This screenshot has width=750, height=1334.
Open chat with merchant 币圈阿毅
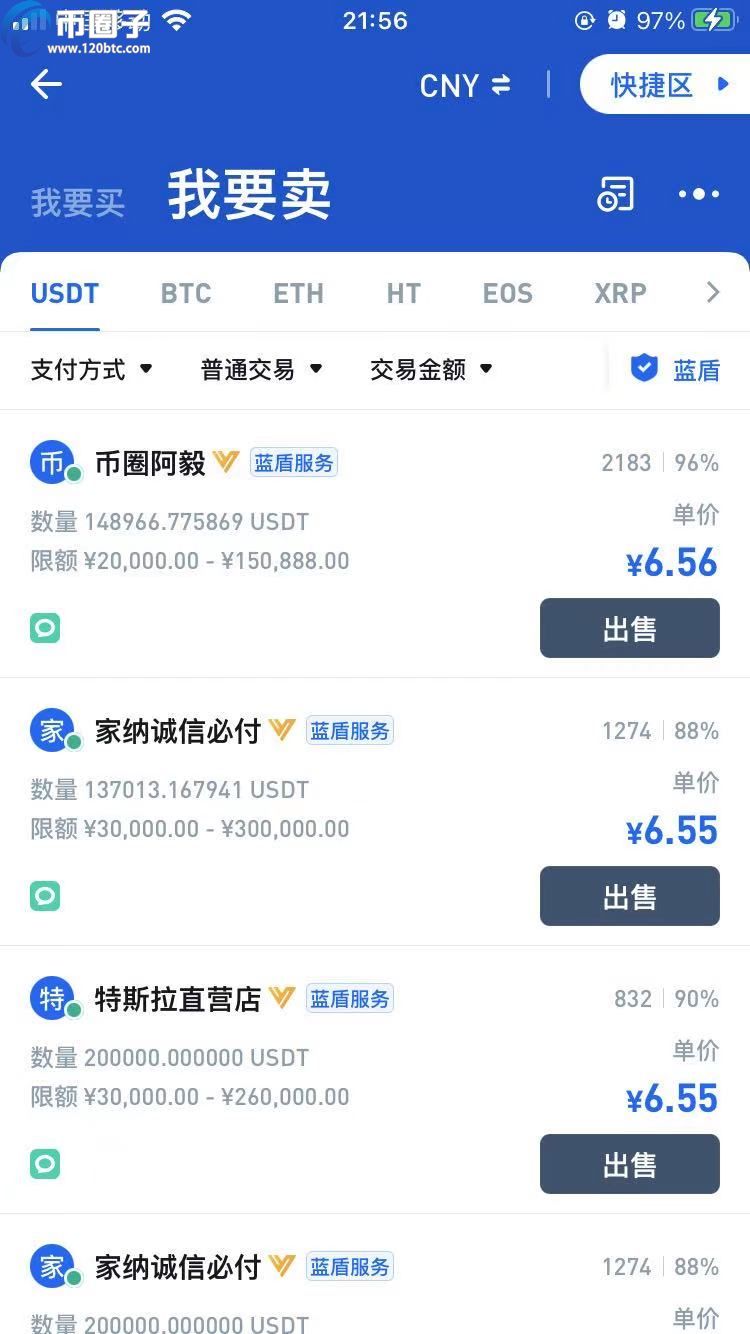pos(44,627)
